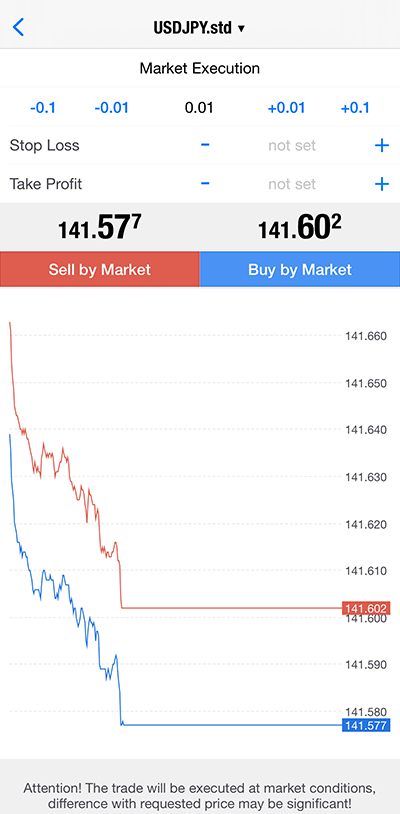Screen dimensions: 400x814
Task: Change the Market Execution order type
Action: tap(200, 68)
